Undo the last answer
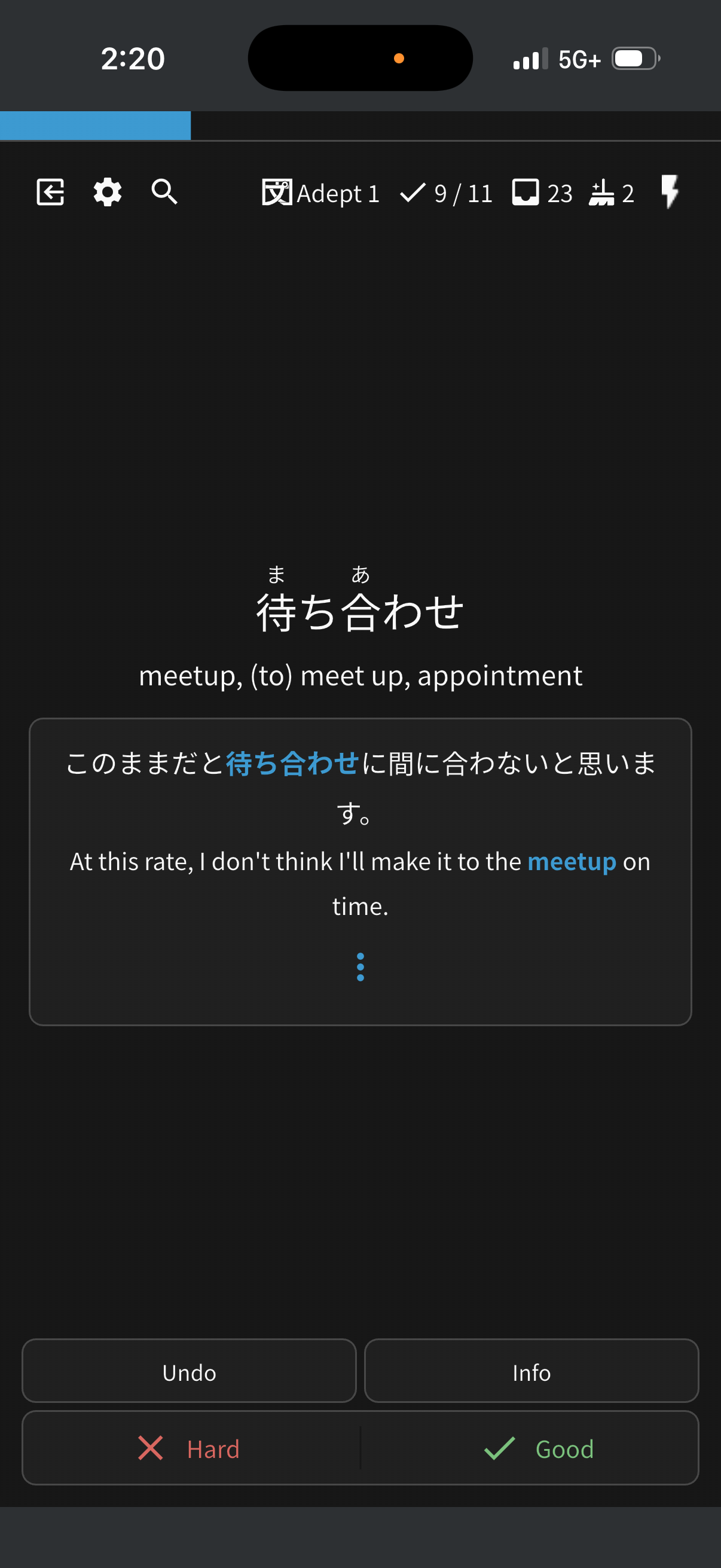Viewport: 721px width, 1568px height. [x=190, y=1371]
